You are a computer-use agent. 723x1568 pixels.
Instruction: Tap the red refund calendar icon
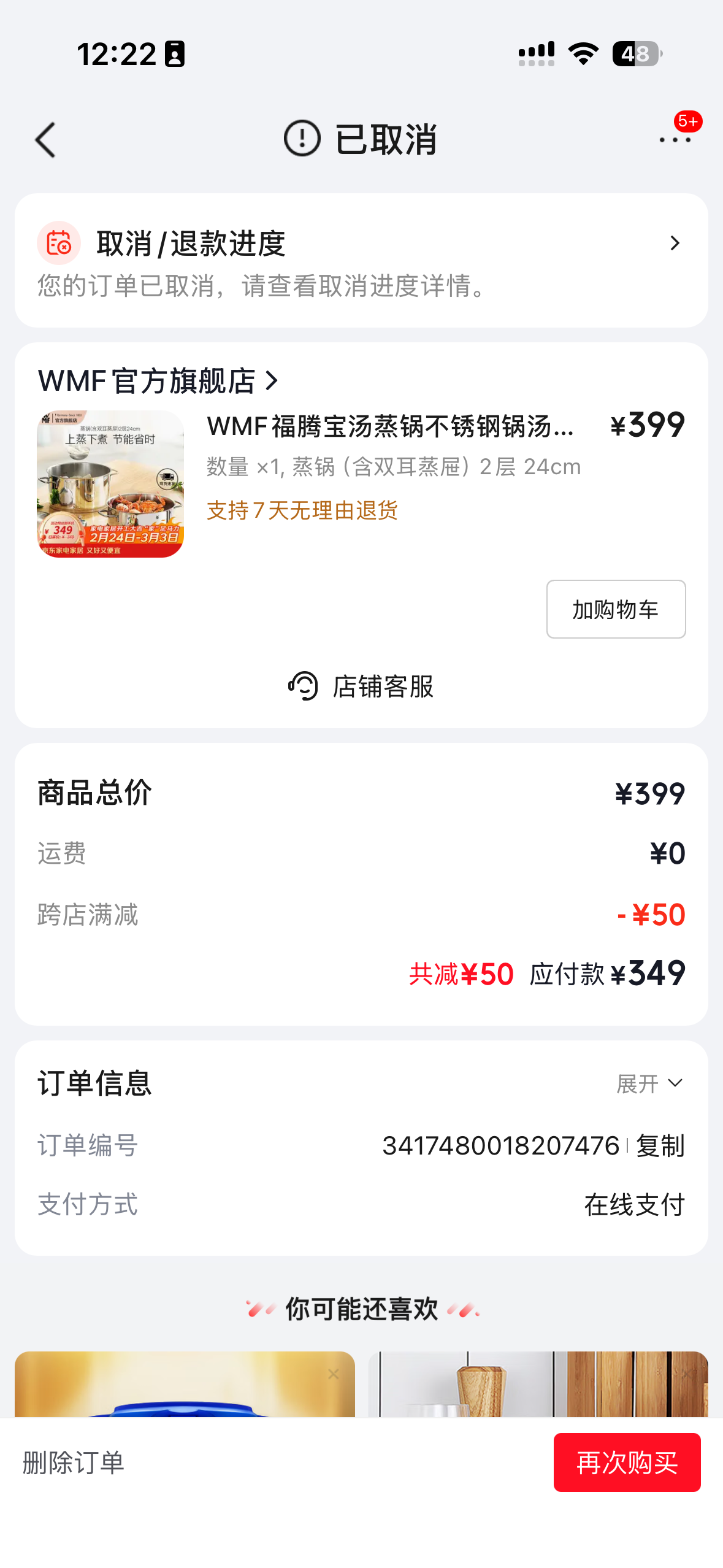click(x=59, y=242)
